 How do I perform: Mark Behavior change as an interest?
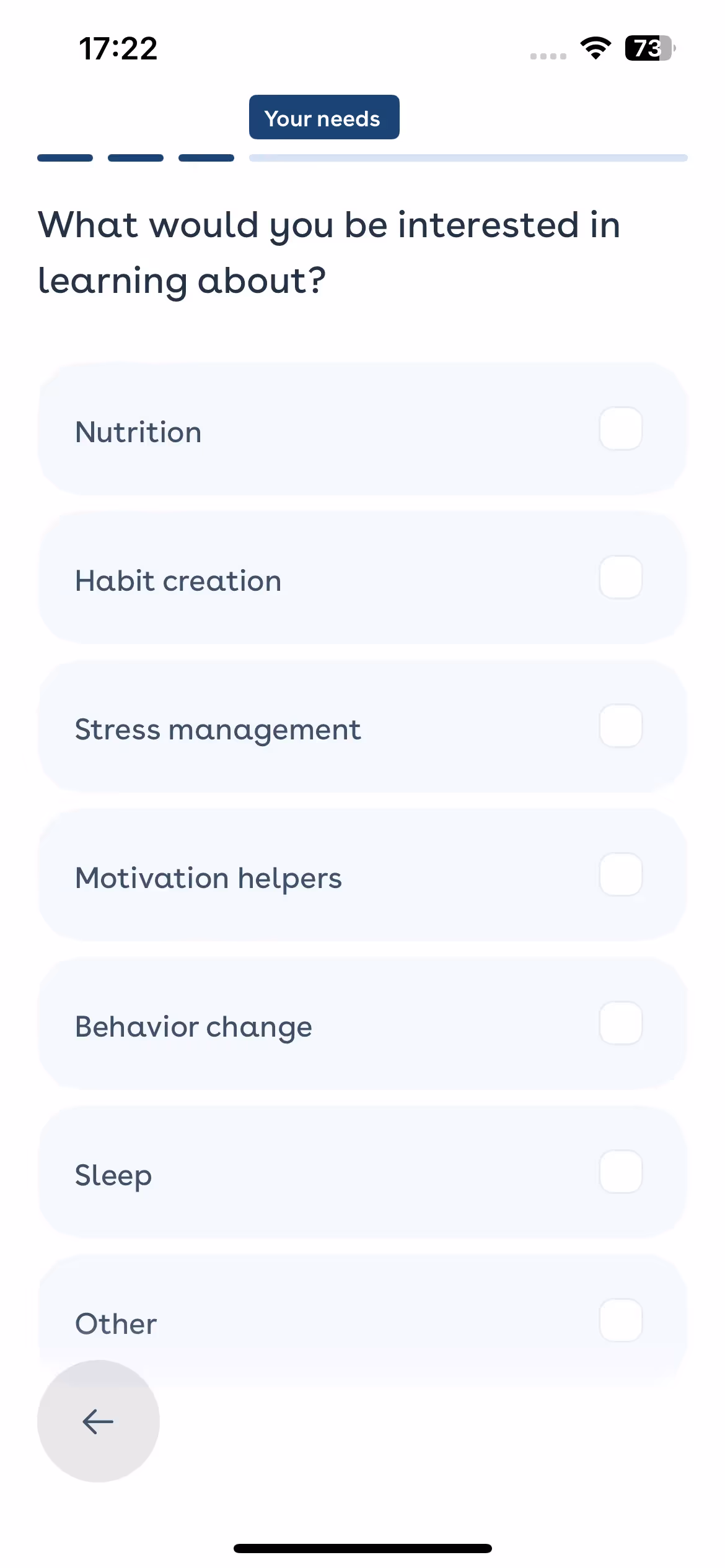[620, 1023]
